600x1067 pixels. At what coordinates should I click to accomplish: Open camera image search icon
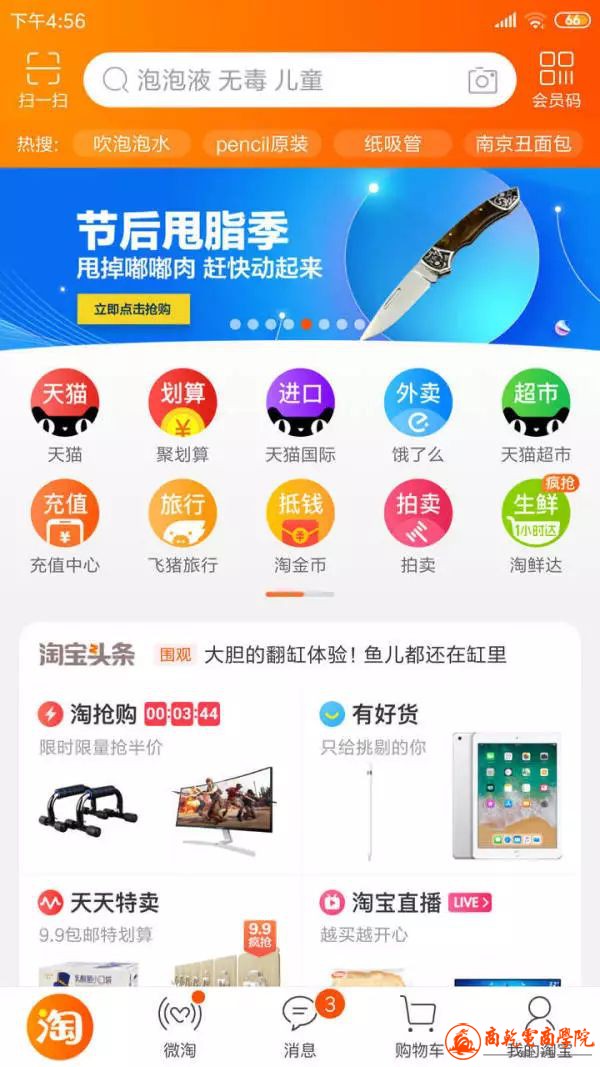click(483, 80)
